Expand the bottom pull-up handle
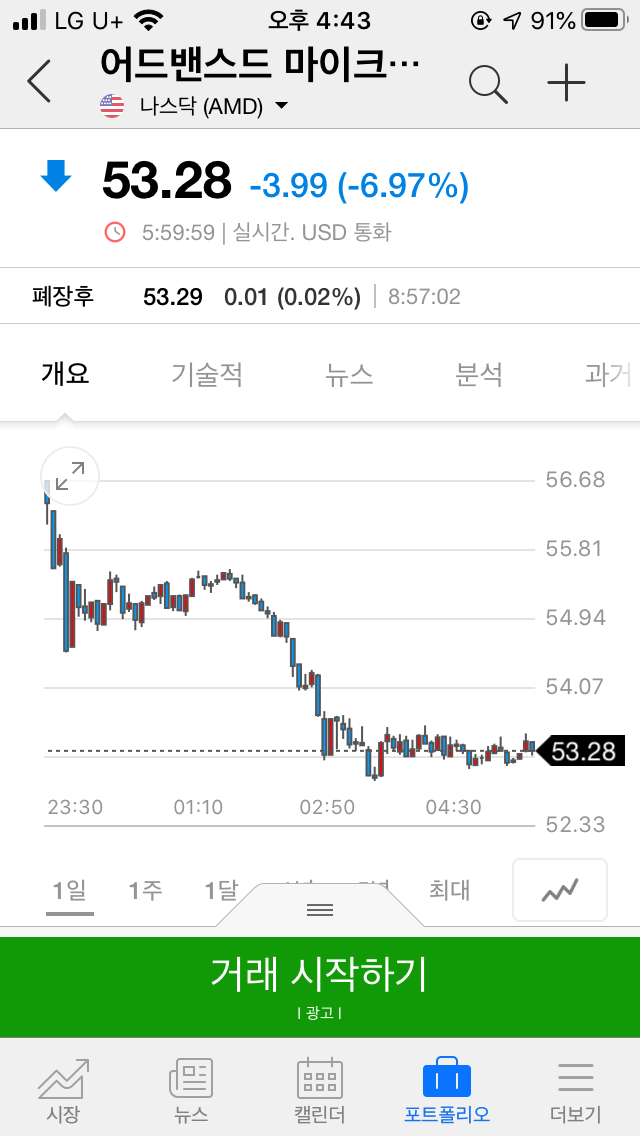Image resolution: width=640 pixels, height=1136 pixels. pos(320,909)
